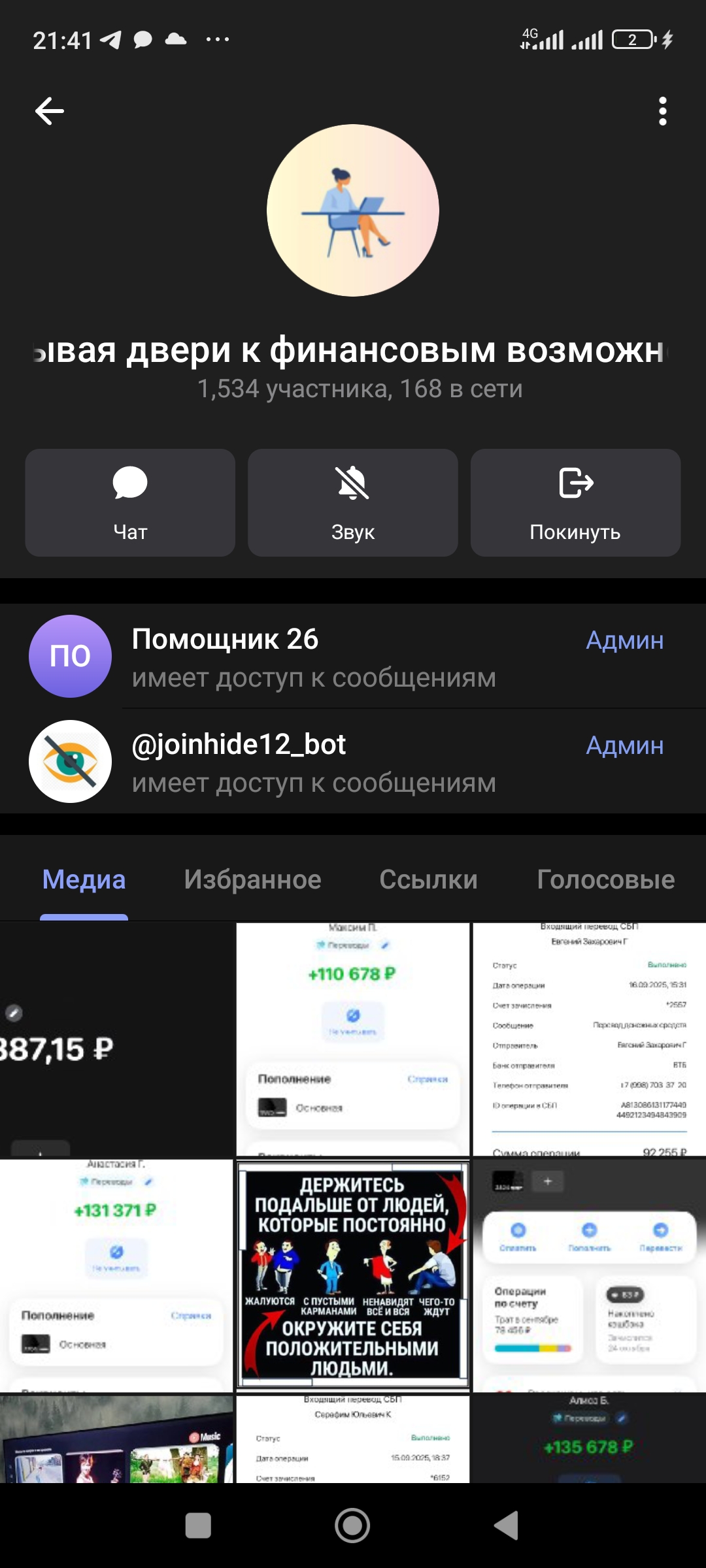Open the three-dot overflow menu
Image resolution: width=706 pixels, height=1568 pixels.
(662, 111)
